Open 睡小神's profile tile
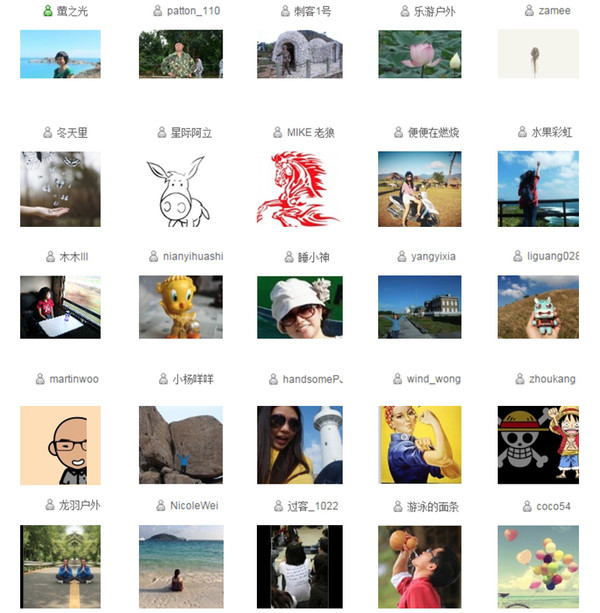600x613 pixels. 299,307
